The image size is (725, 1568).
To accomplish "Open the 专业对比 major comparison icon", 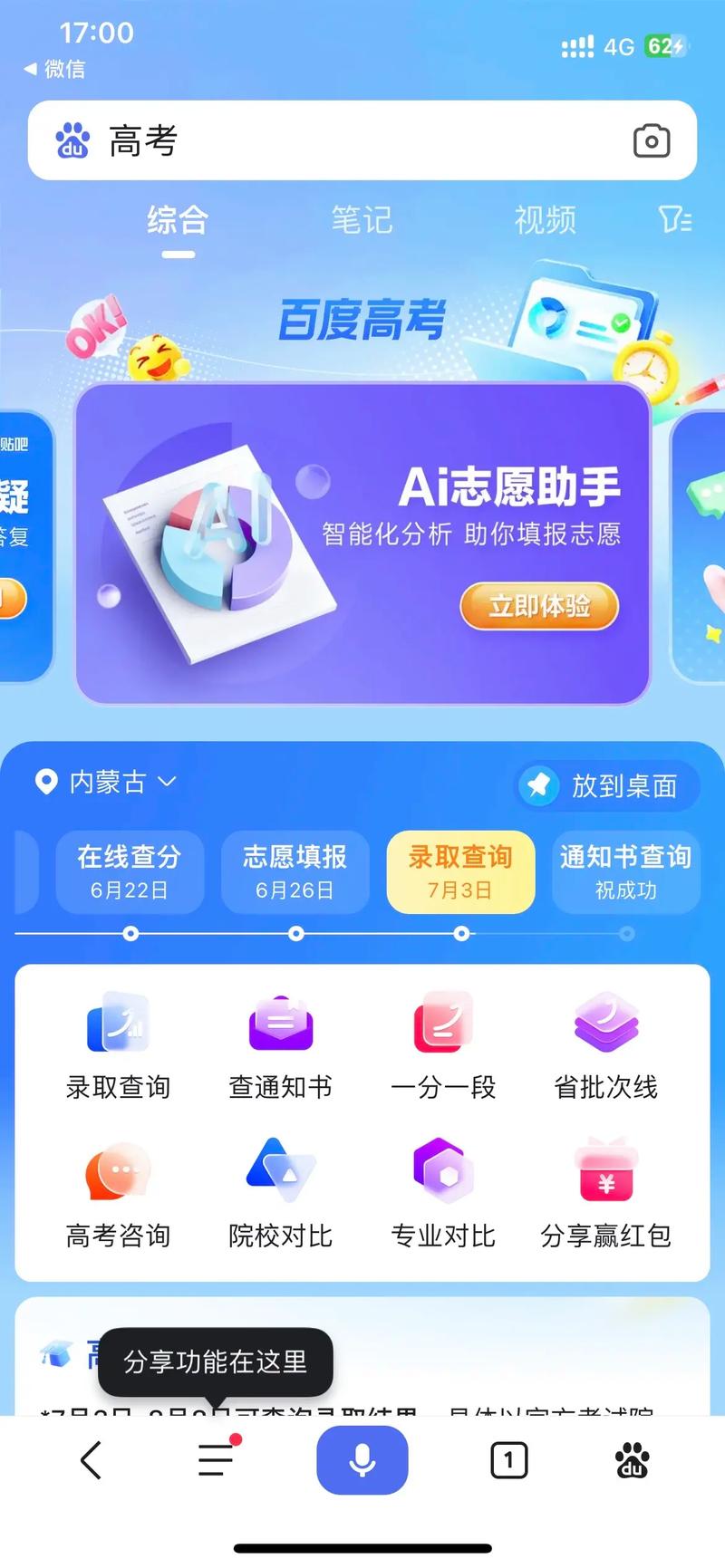I will coord(442,1188).
